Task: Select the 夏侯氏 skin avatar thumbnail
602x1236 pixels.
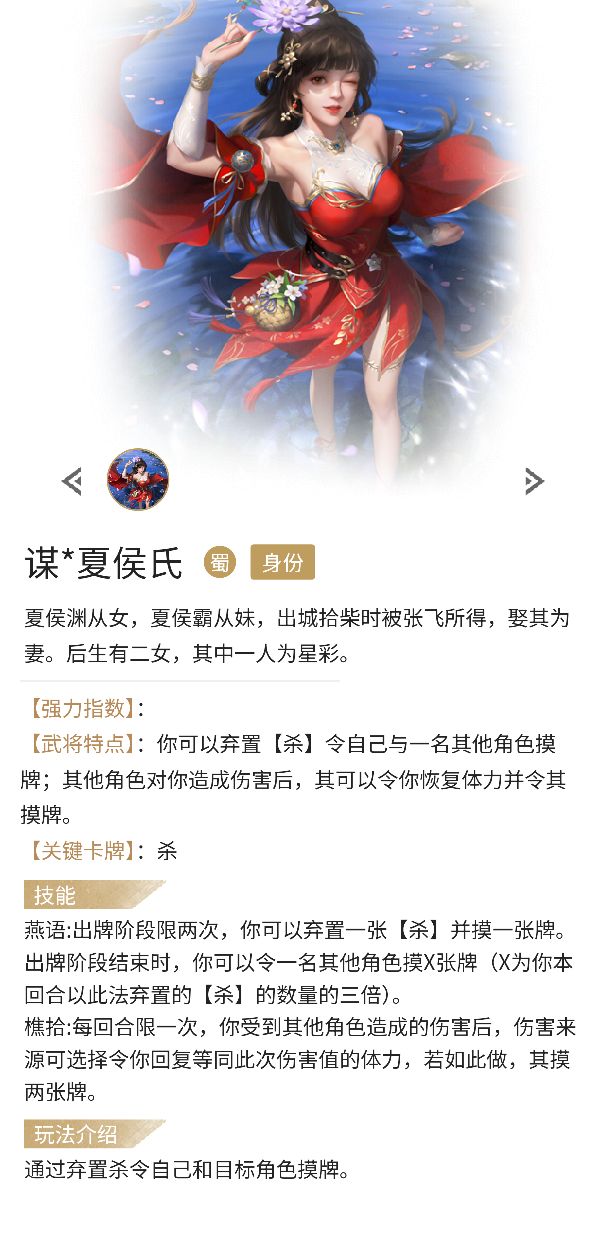Action: pos(138,479)
